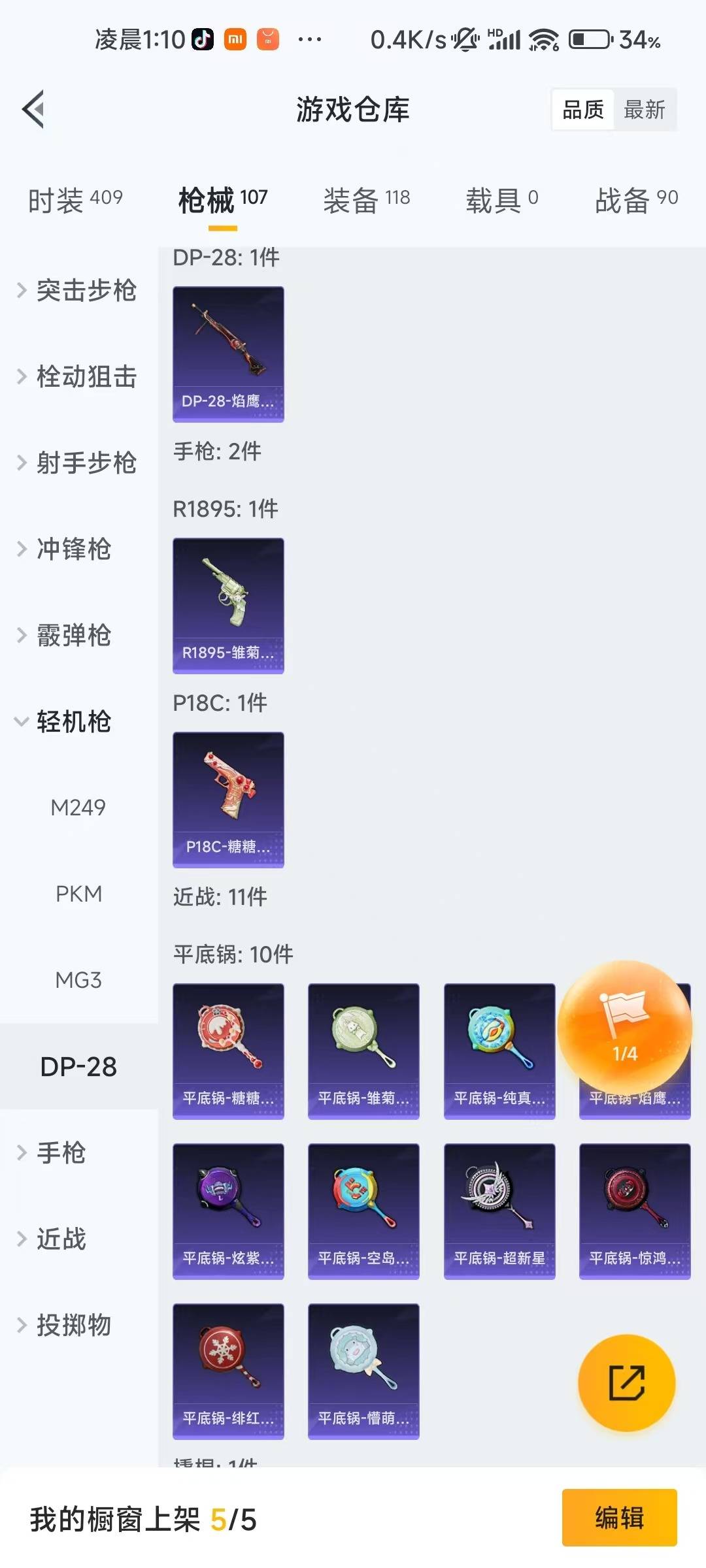Tap the 编辑 button

pos(619,1517)
